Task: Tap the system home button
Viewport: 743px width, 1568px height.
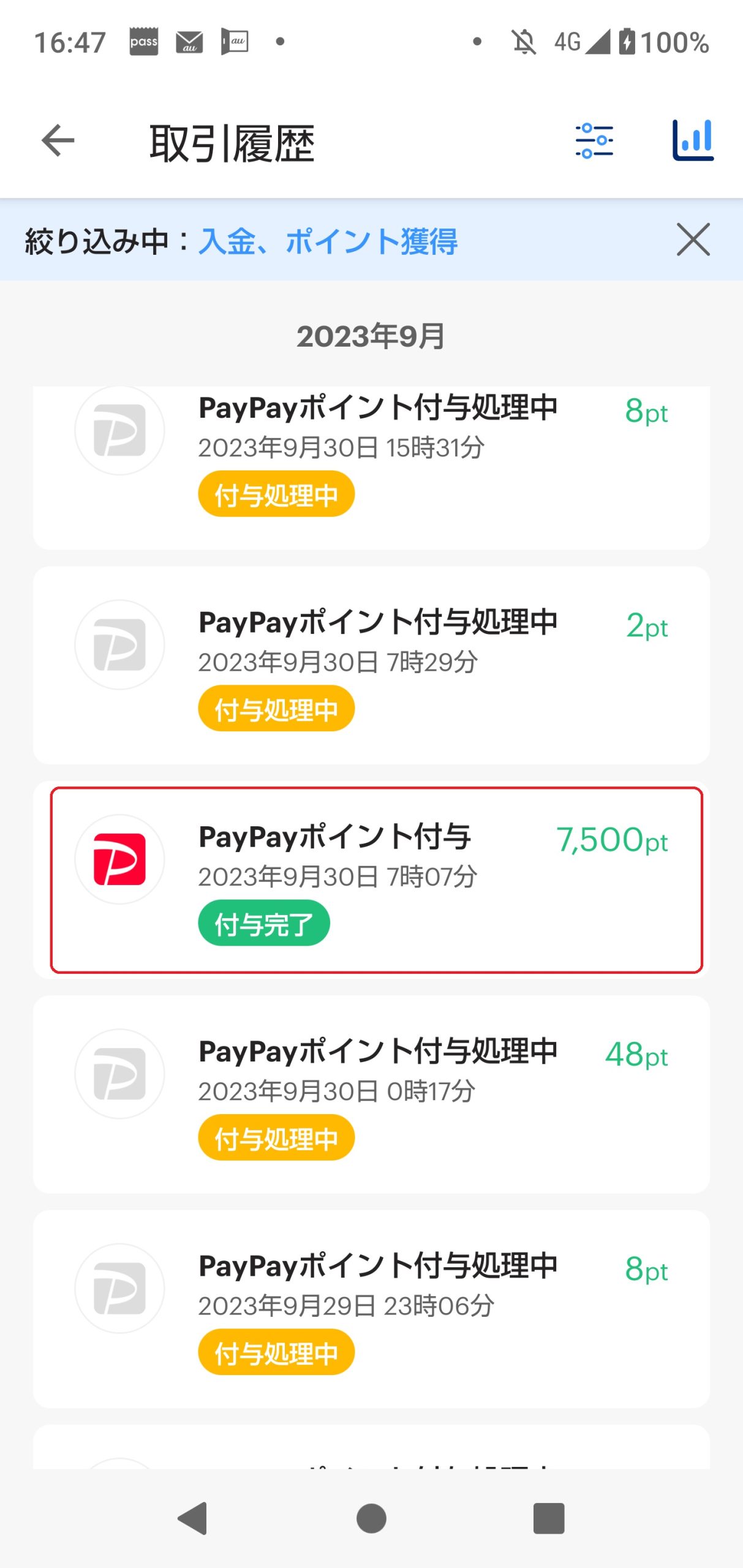Action: click(x=371, y=1518)
